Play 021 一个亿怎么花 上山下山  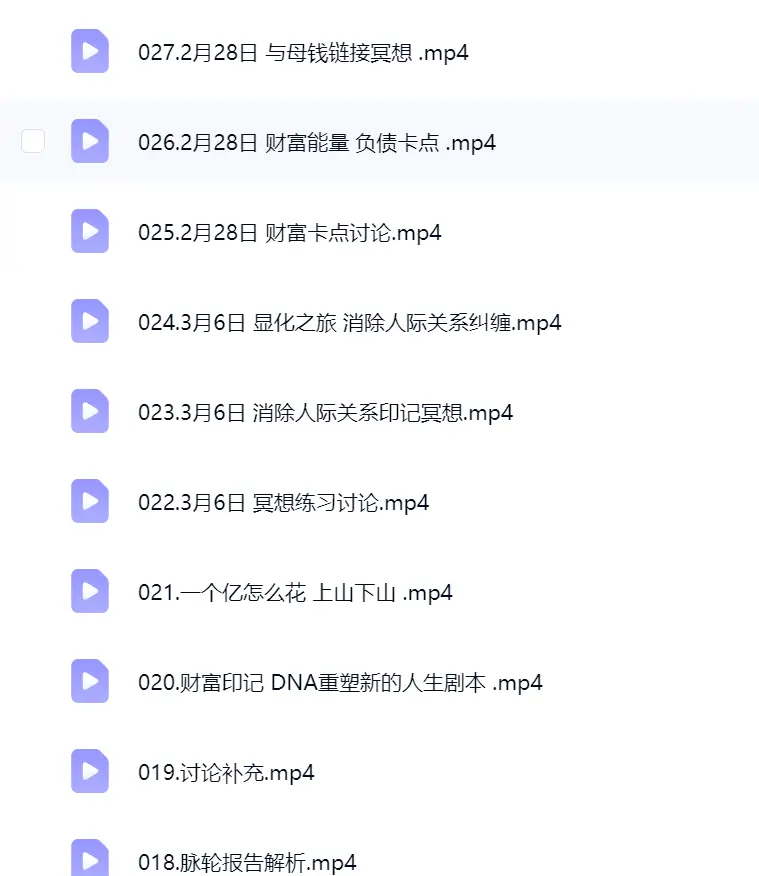click(x=295, y=592)
